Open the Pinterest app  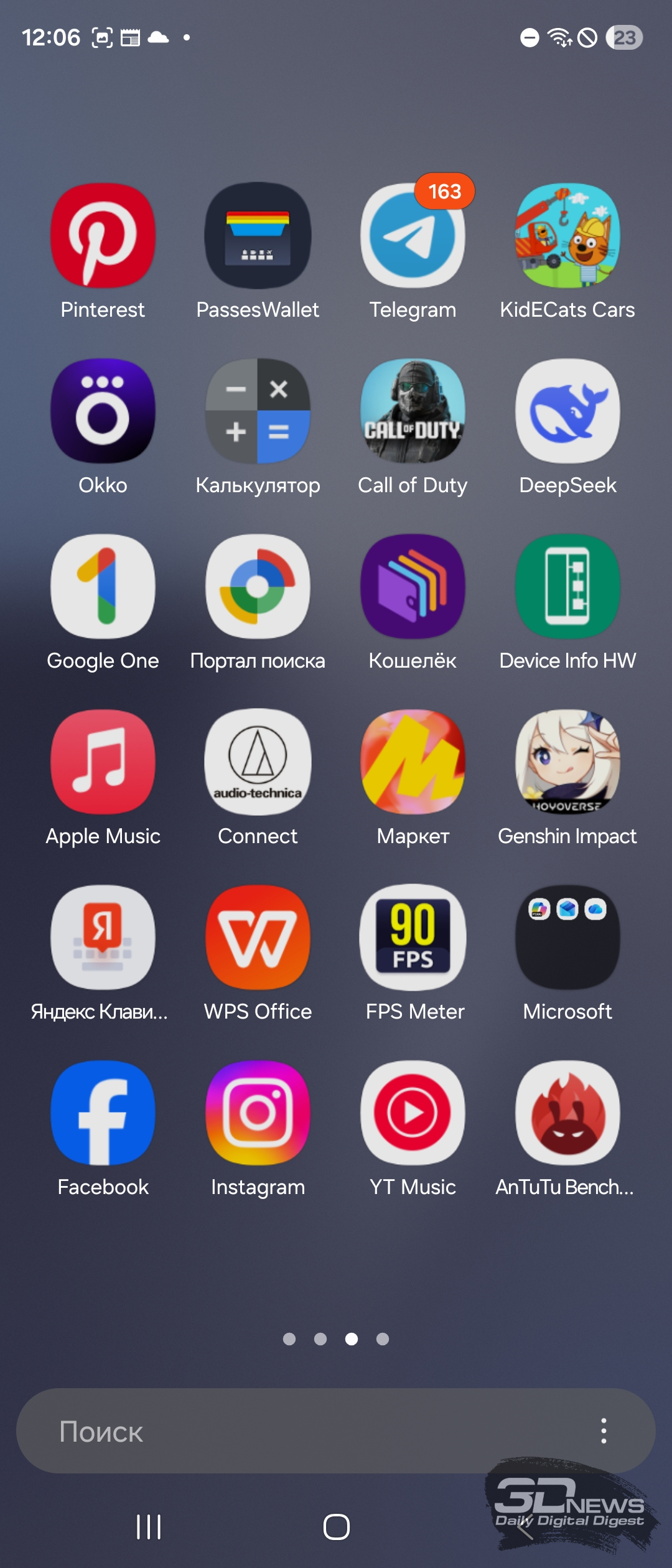103,235
